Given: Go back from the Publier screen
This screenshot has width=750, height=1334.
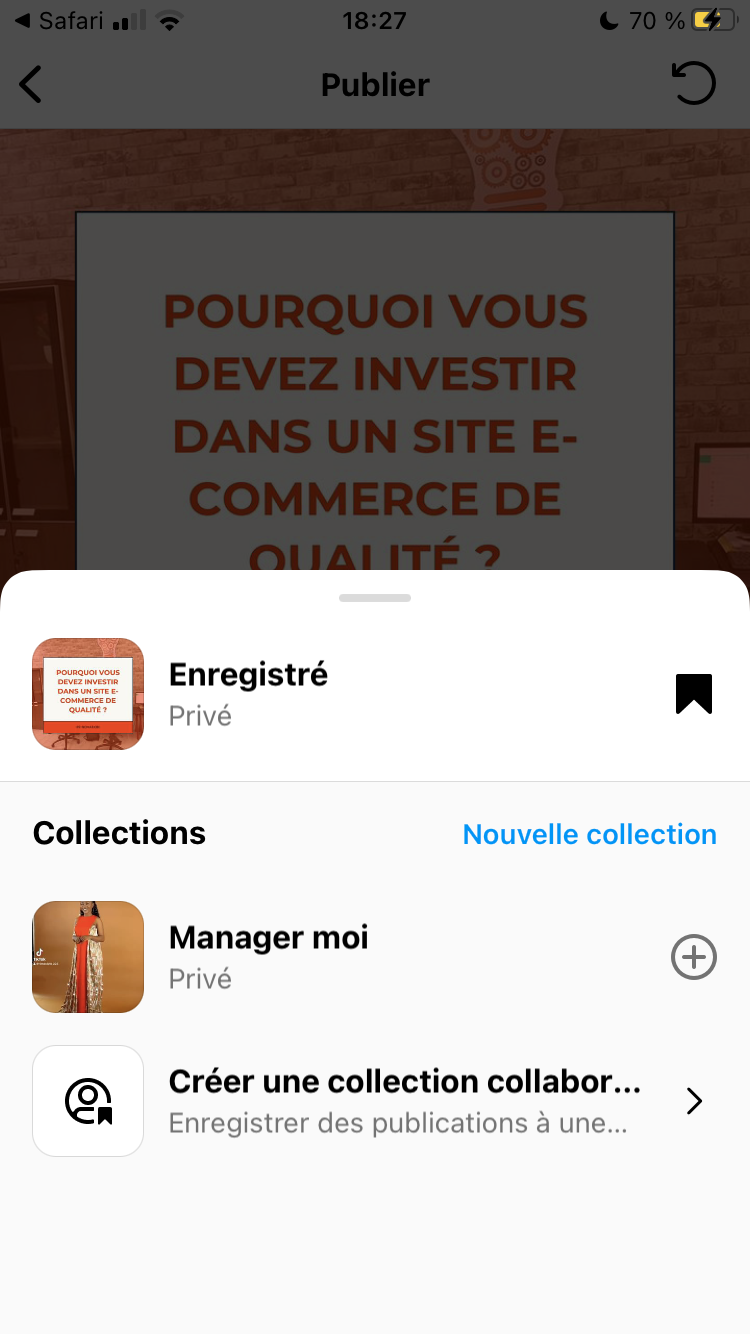Looking at the screenshot, I should 32,85.
